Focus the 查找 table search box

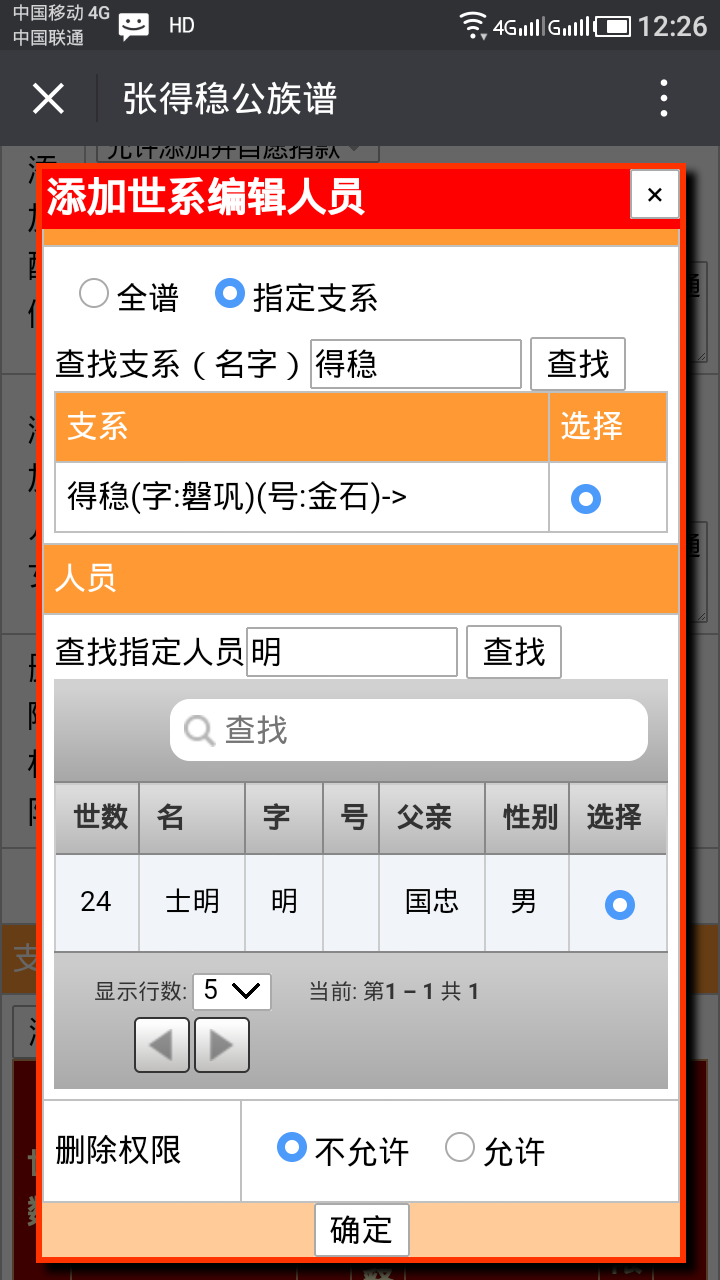410,730
